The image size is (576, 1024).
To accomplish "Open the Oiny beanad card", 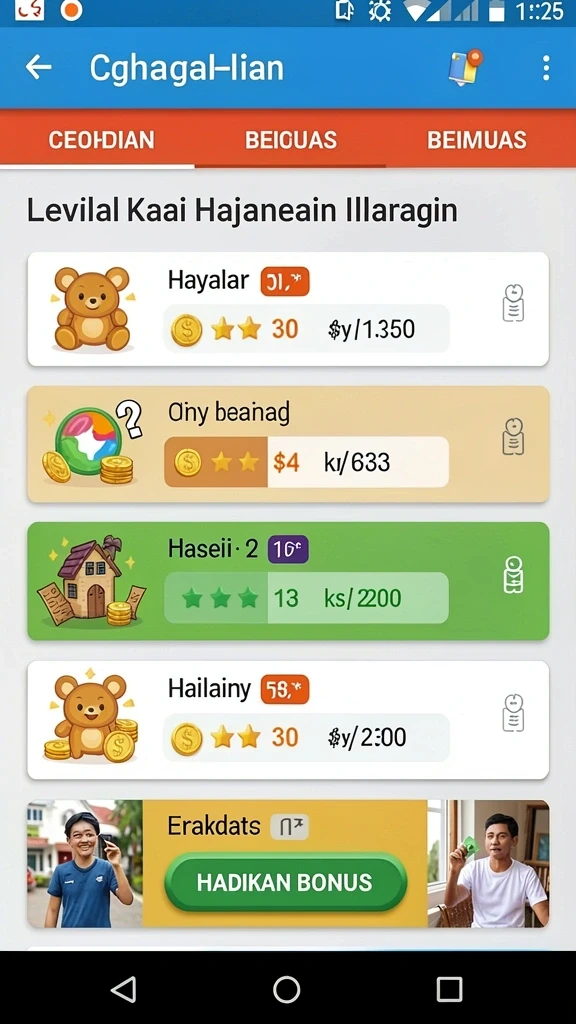I will 288,444.
